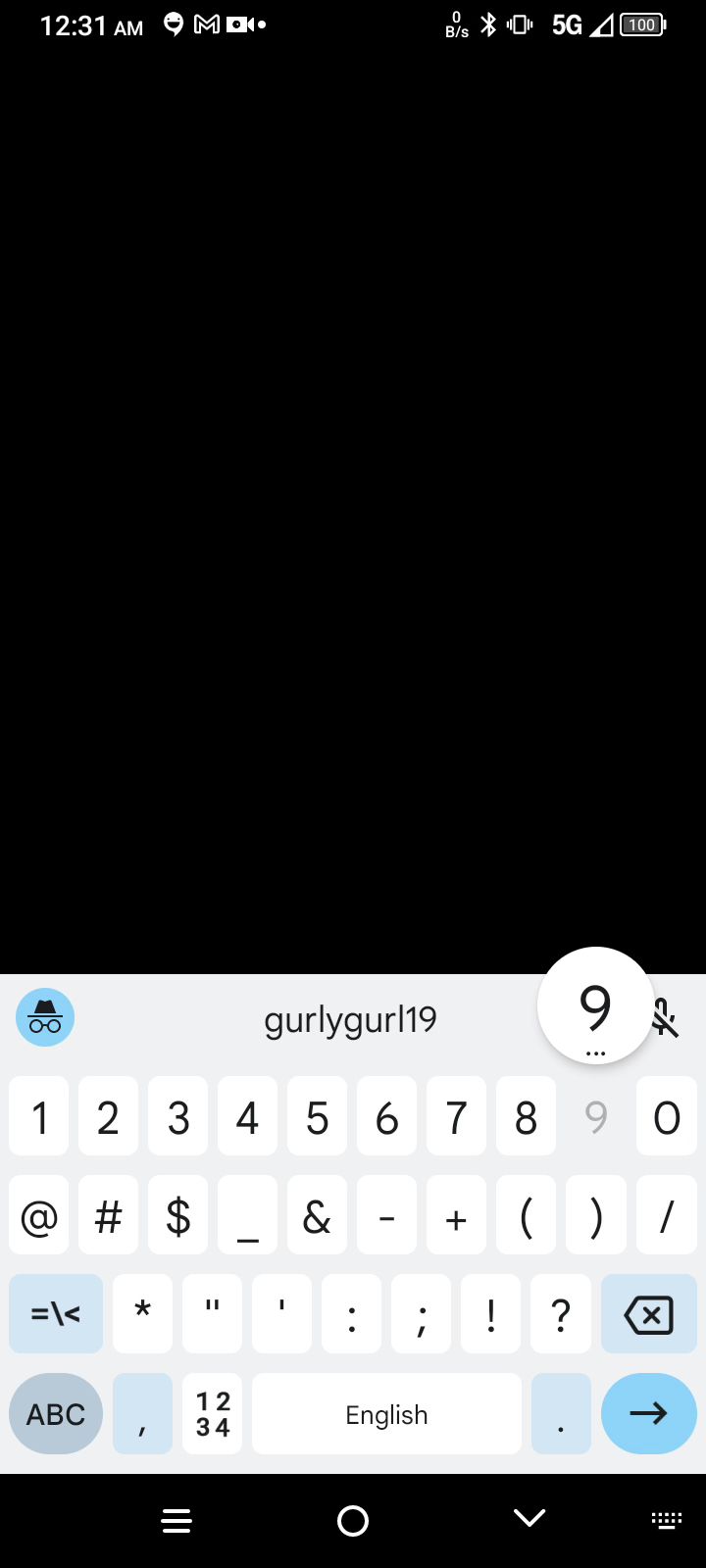Type the @ symbol key
Image resolution: width=706 pixels, height=1568 pixels.
pos(39,1215)
